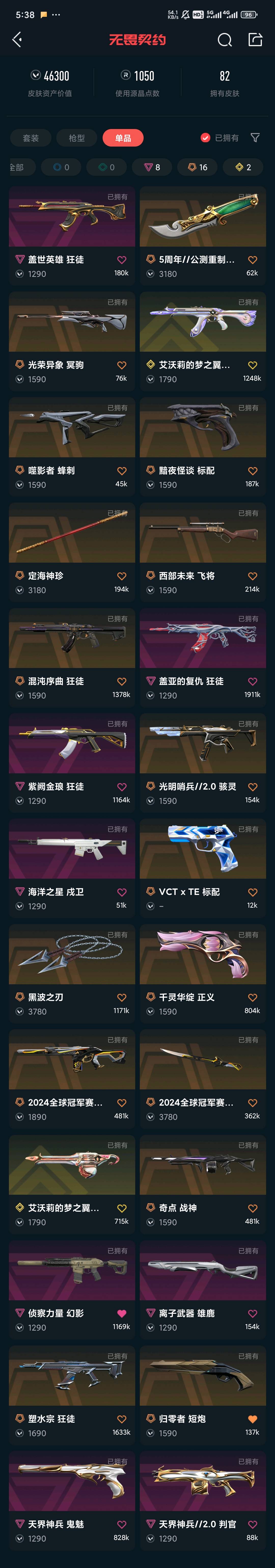Open the filter funnel icon
The width and height of the screenshot is (275, 1568).
[255, 138]
